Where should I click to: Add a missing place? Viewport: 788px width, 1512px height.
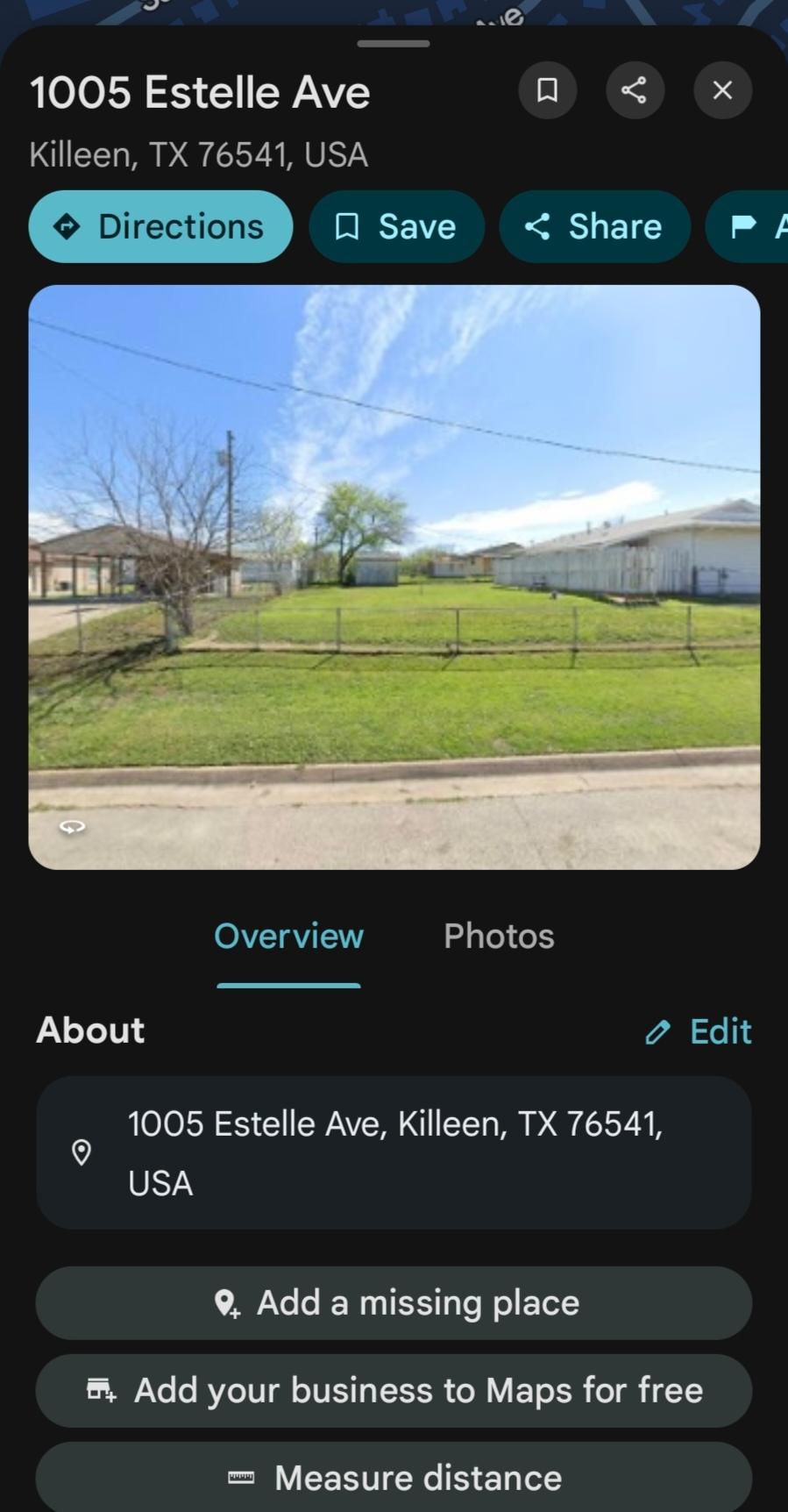coord(394,1303)
